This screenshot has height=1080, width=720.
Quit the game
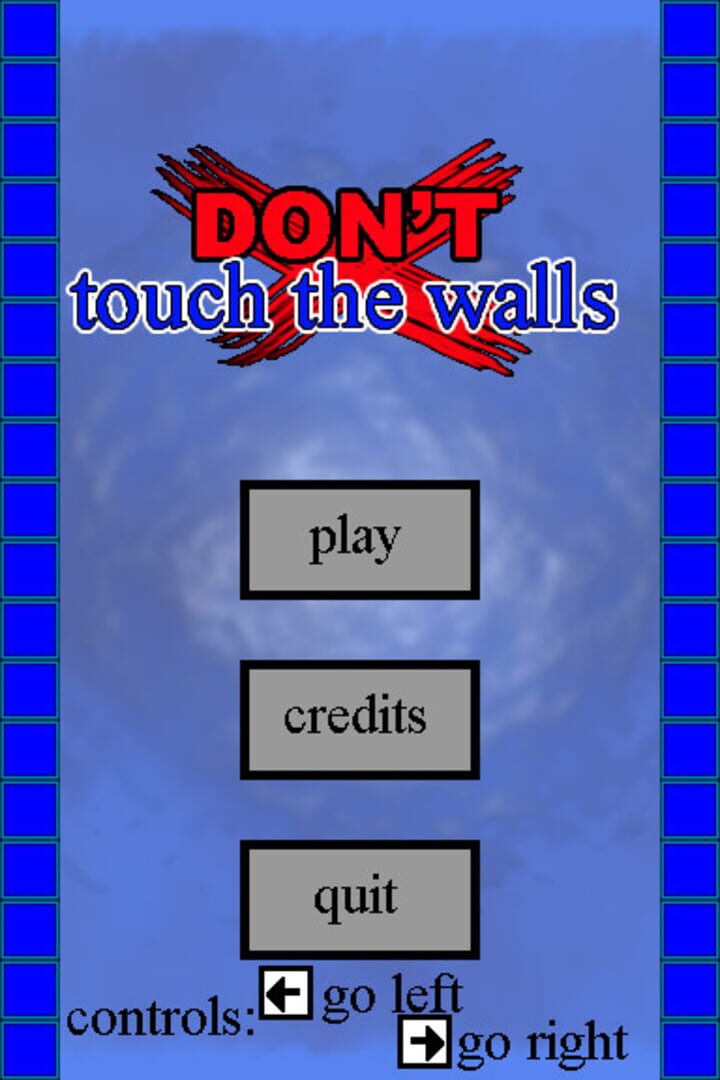pyautogui.click(x=359, y=899)
